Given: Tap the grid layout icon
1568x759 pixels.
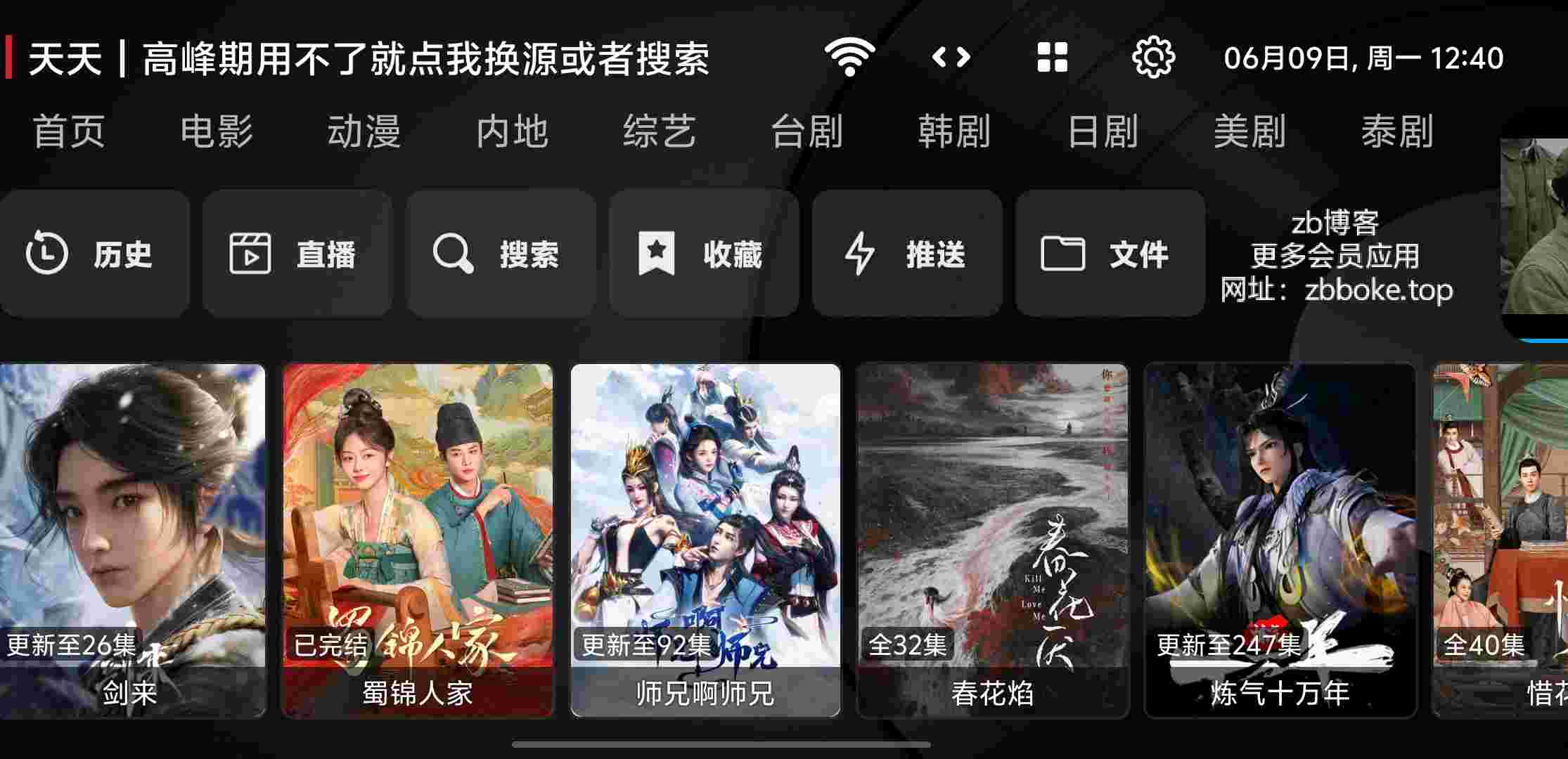Looking at the screenshot, I should (1053, 58).
